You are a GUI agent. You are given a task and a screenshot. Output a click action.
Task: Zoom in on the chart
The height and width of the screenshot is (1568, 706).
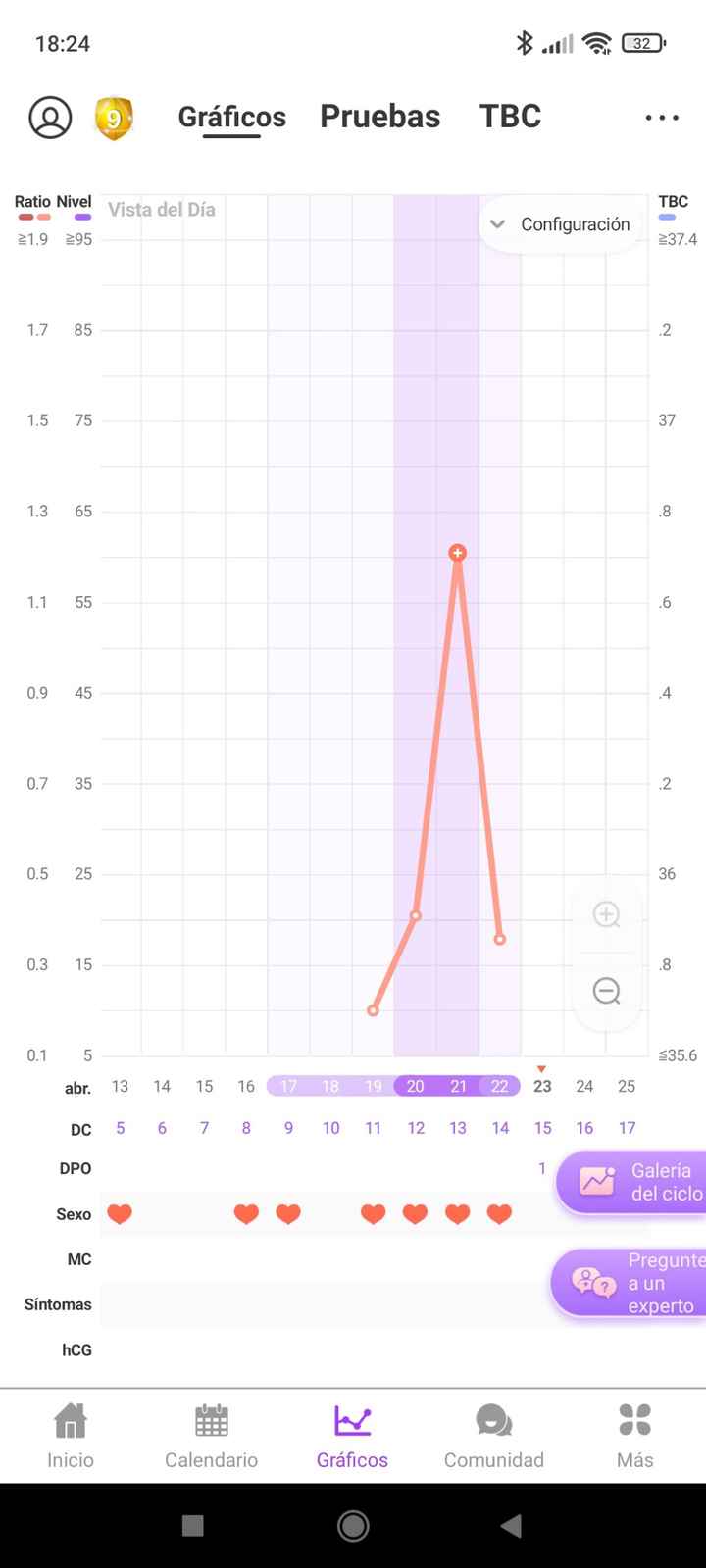(607, 914)
